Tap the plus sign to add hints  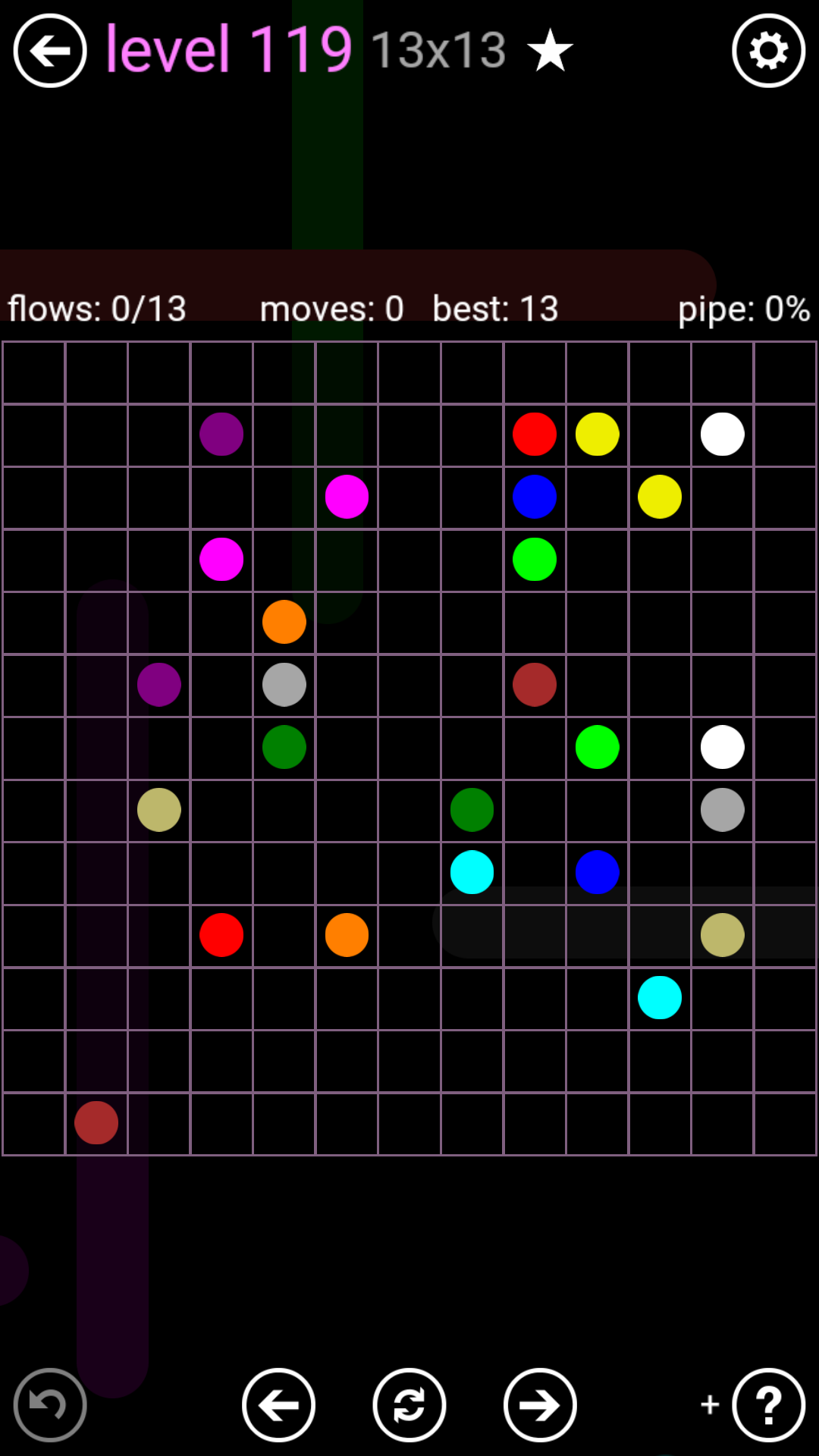click(x=710, y=1404)
